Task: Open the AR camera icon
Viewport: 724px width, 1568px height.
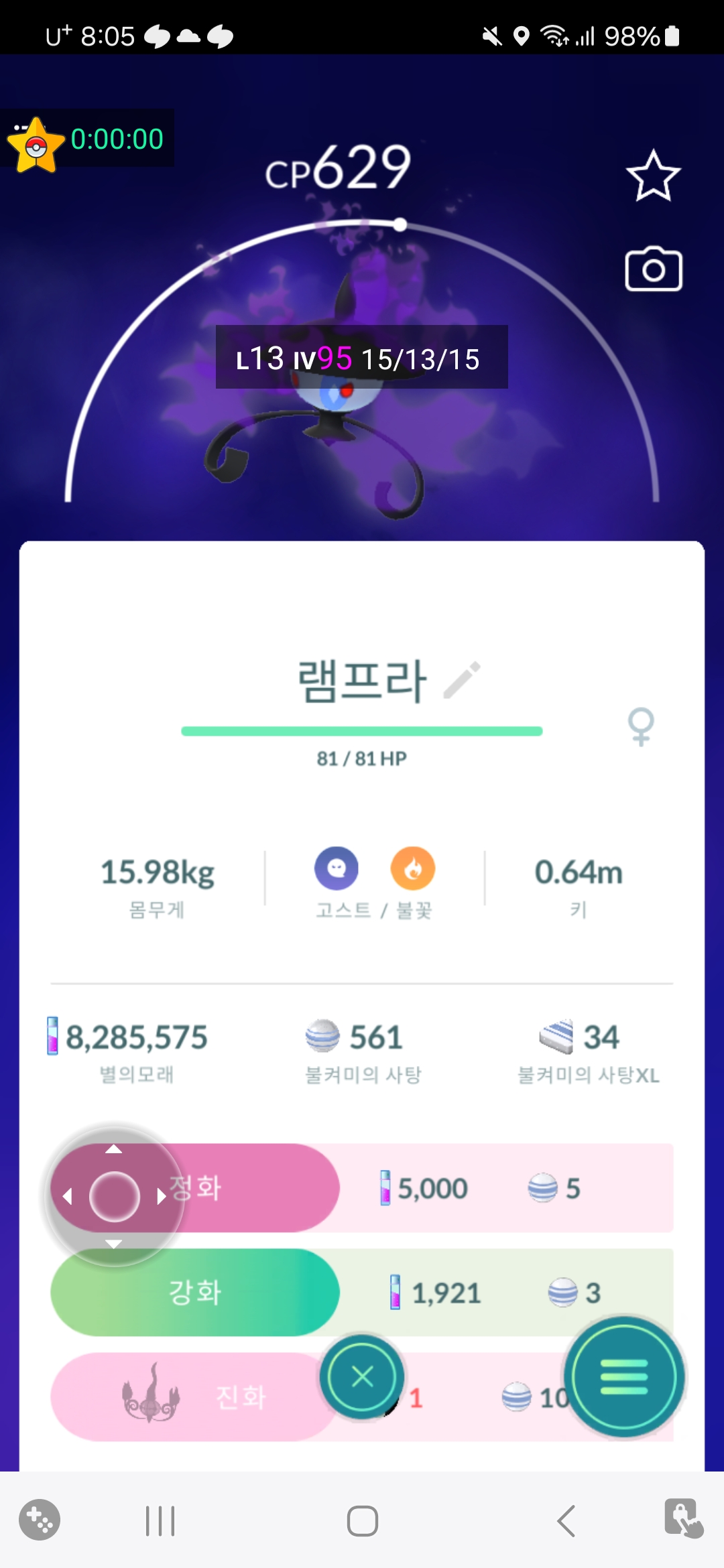Action: [x=654, y=269]
